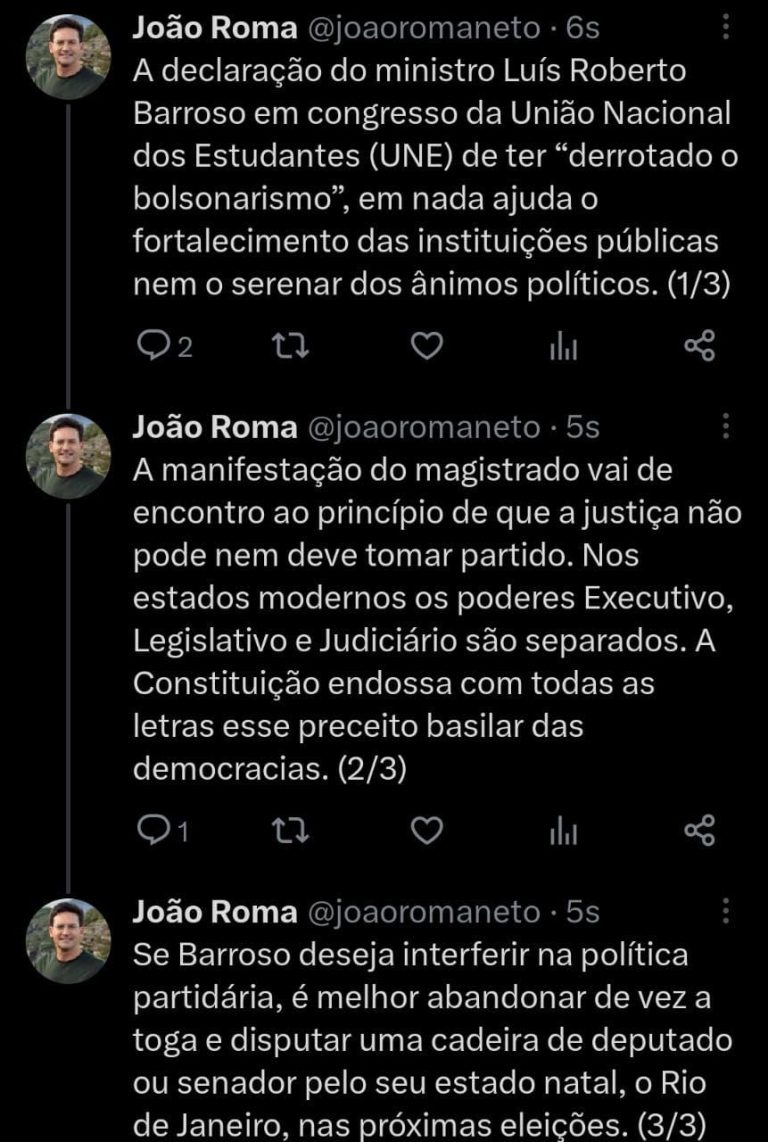Share the tweet marked (2/3)
Viewport: 768px width, 1142px height.
tap(699, 830)
